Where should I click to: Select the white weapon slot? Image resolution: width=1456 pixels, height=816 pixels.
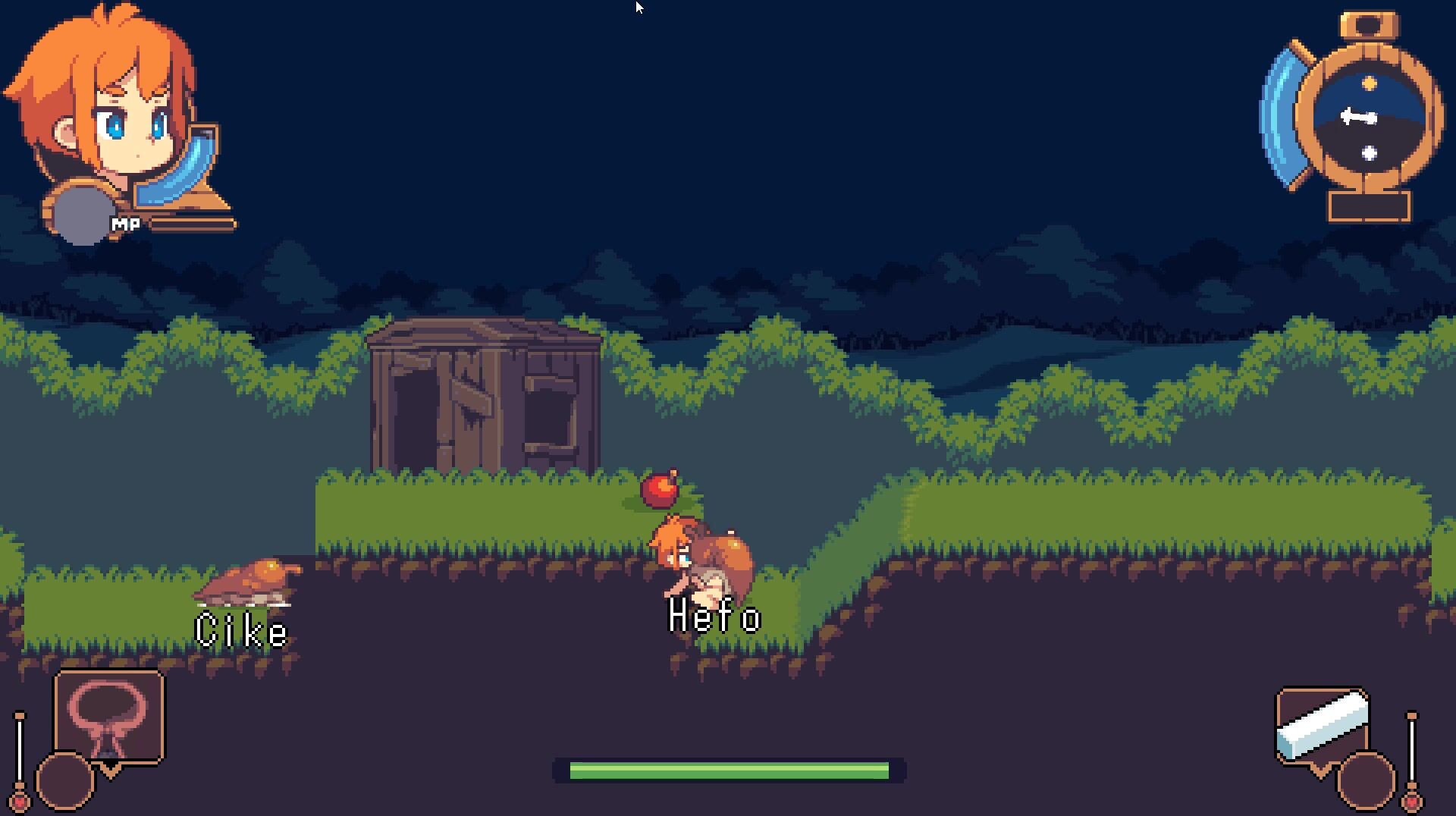click(x=1323, y=726)
